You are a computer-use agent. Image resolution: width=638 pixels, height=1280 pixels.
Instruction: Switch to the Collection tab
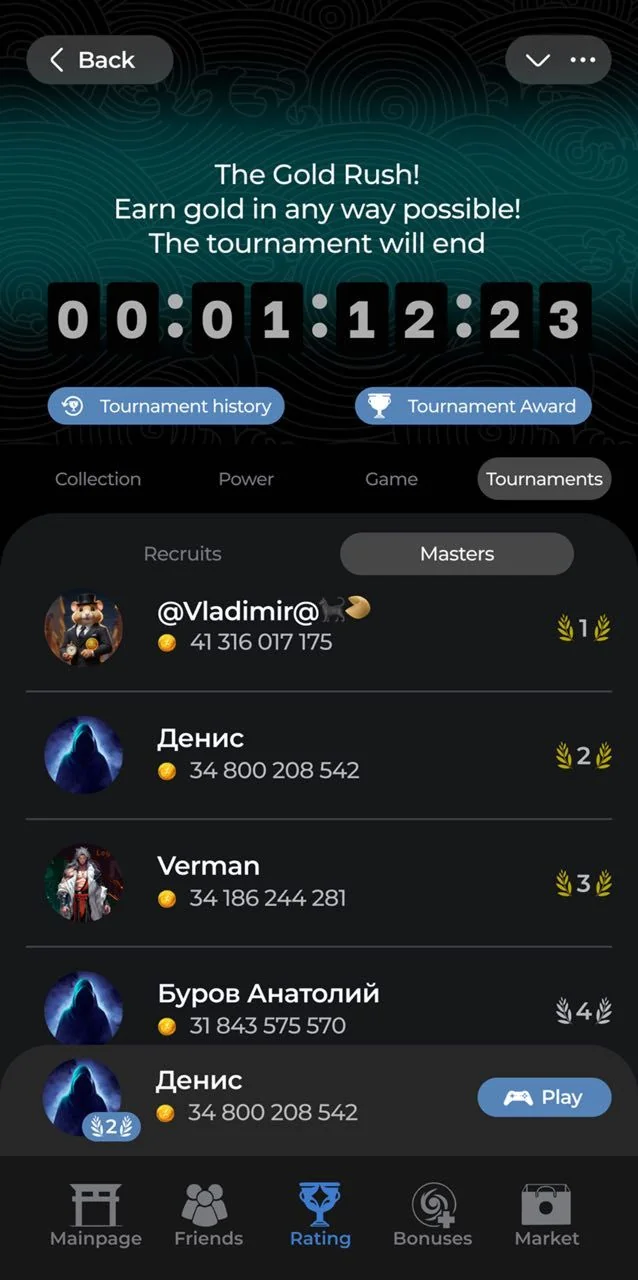pos(98,479)
